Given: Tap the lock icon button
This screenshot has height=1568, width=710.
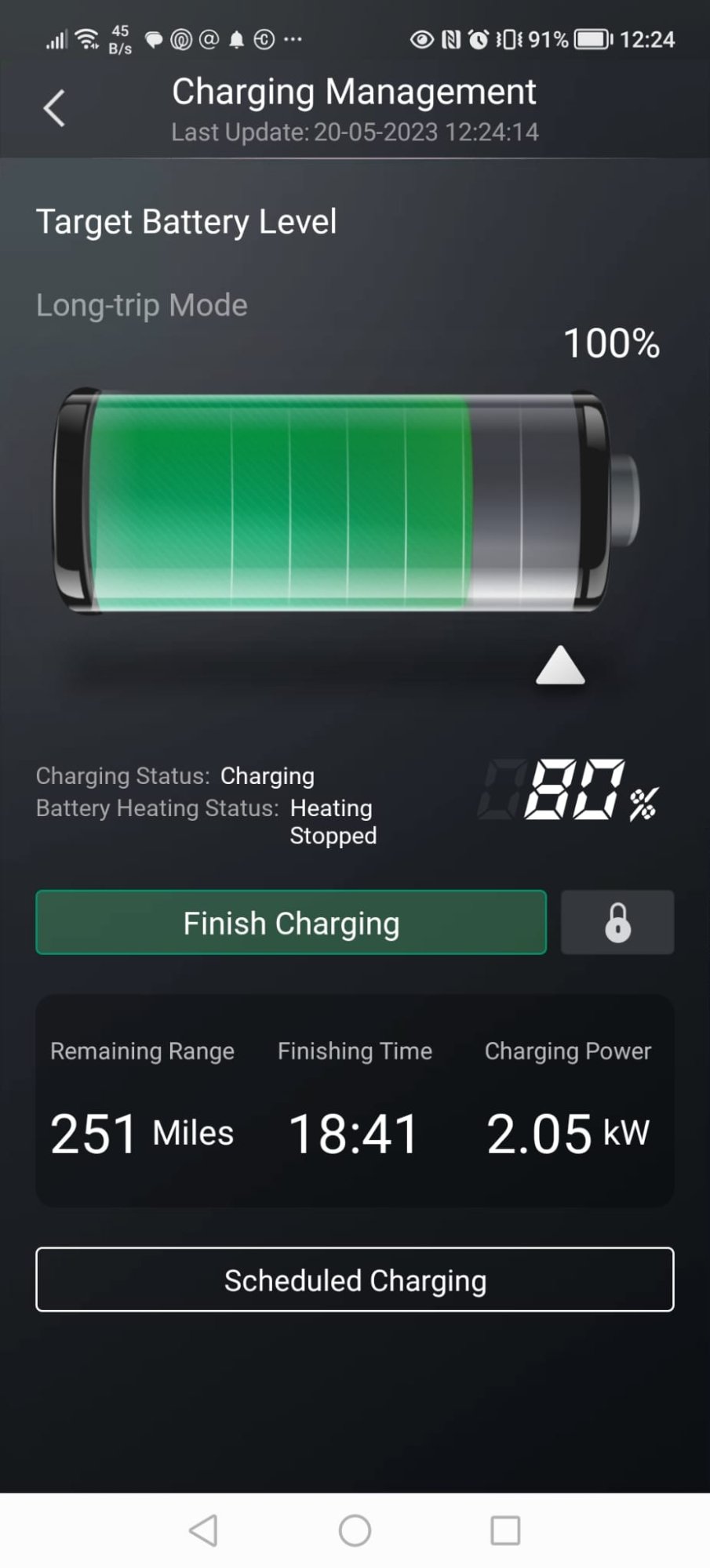Looking at the screenshot, I should point(617,923).
